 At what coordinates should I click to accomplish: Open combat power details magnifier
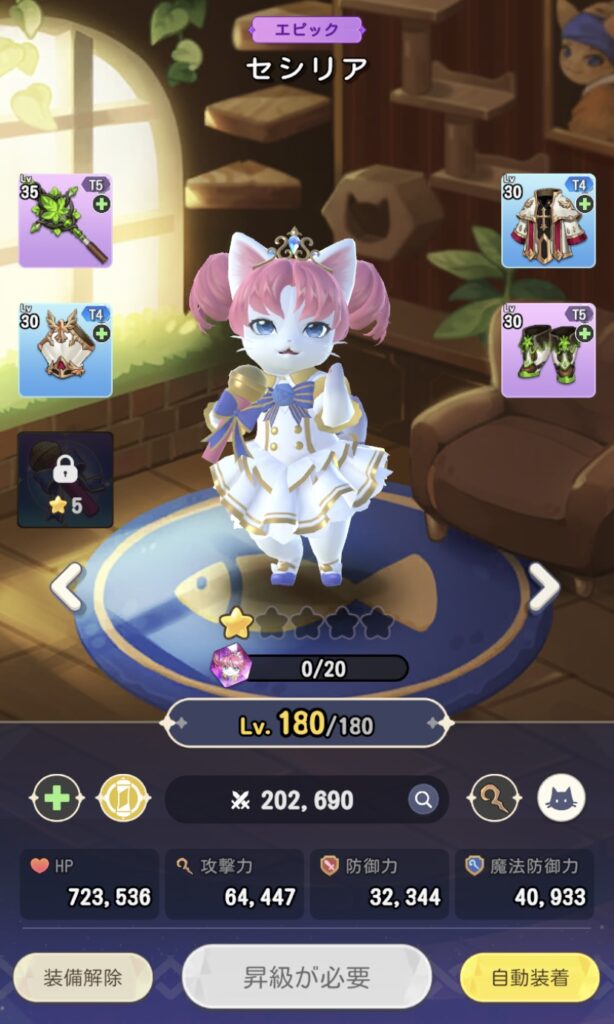(423, 799)
